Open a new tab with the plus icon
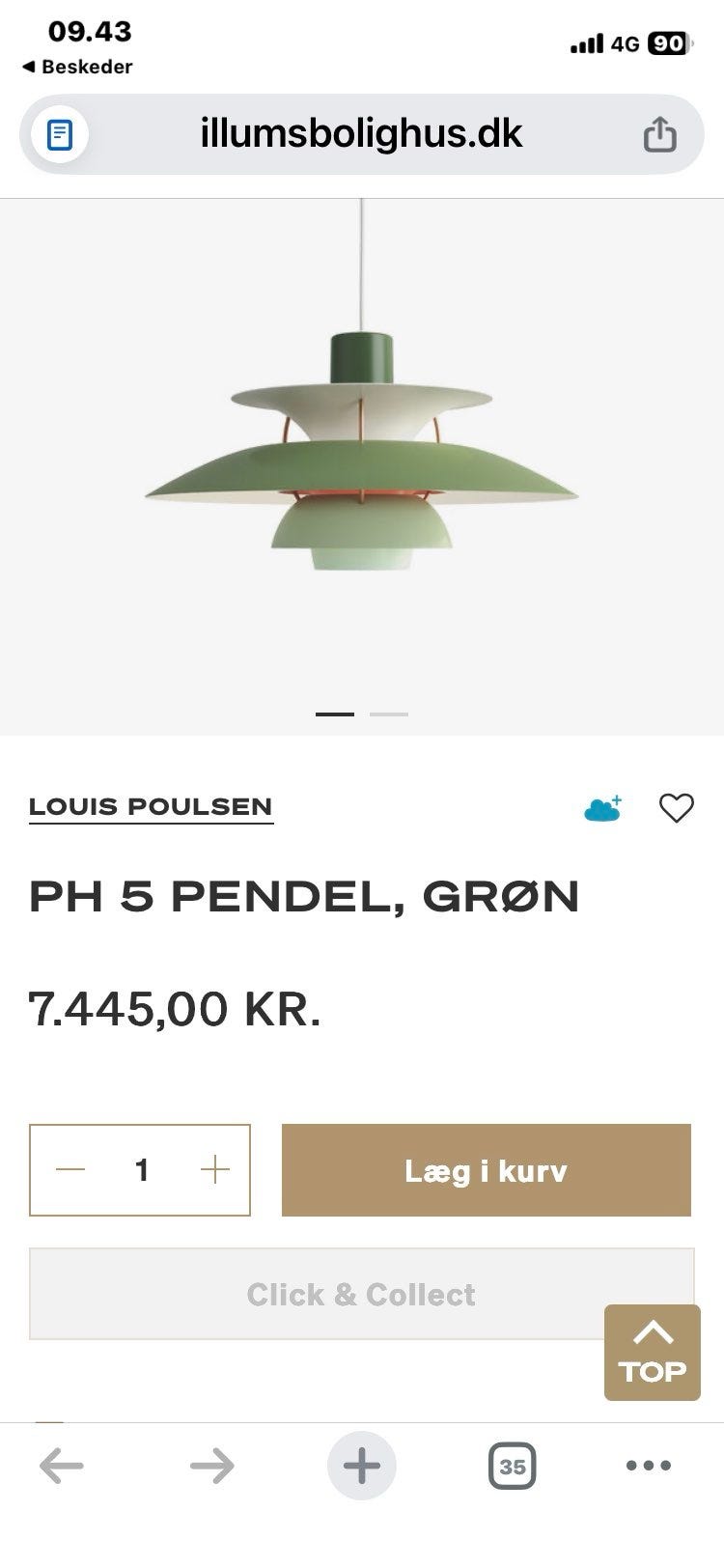 click(362, 1465)
